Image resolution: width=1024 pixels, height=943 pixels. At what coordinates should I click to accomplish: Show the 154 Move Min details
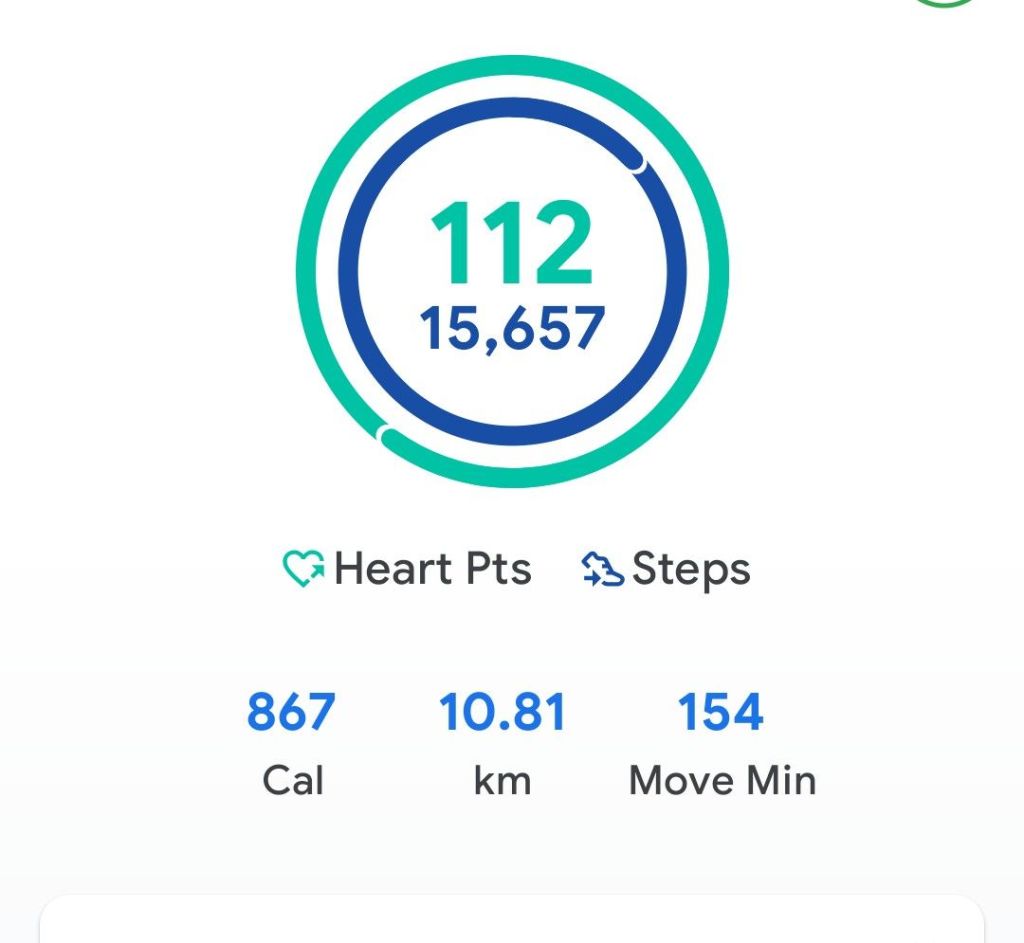coord(722,744)
